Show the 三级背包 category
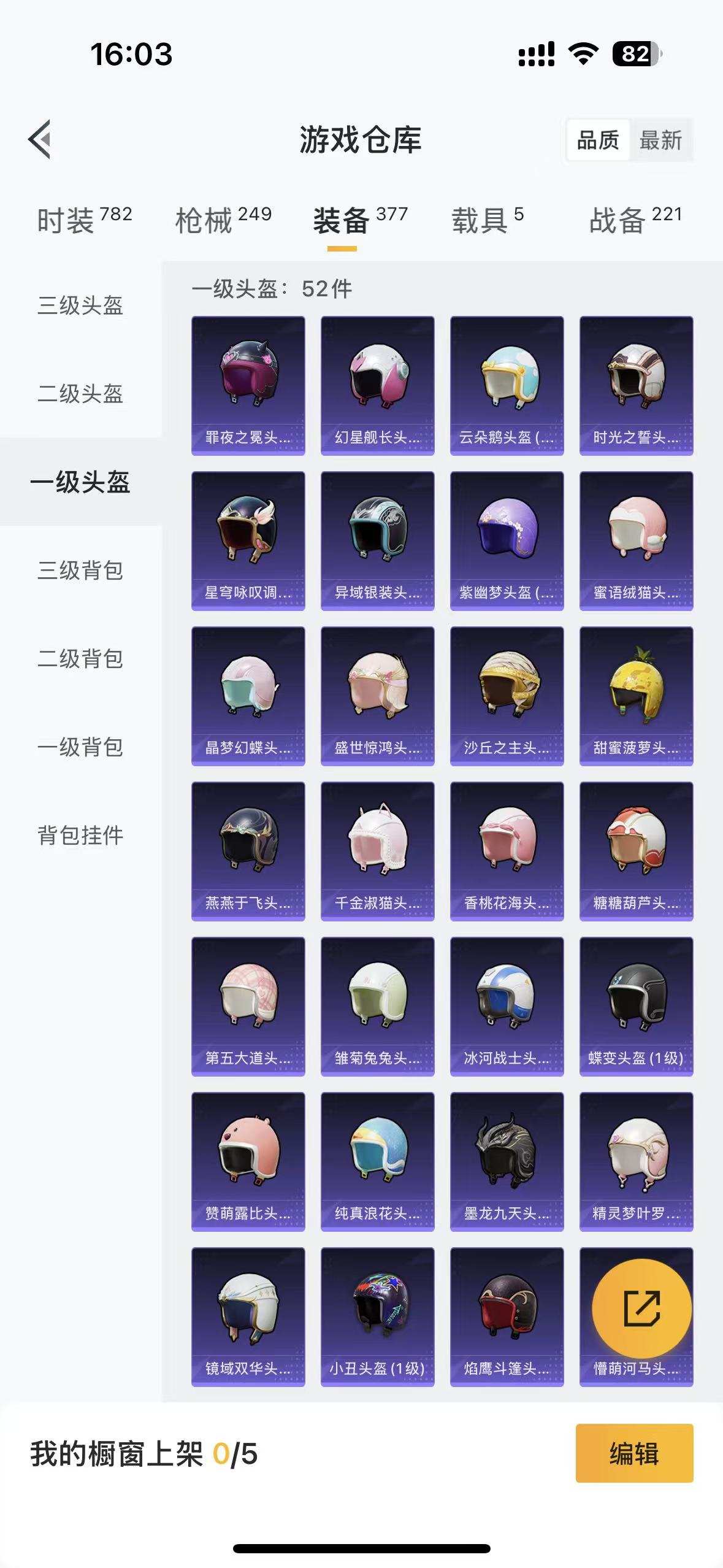 tap(80, 571)
